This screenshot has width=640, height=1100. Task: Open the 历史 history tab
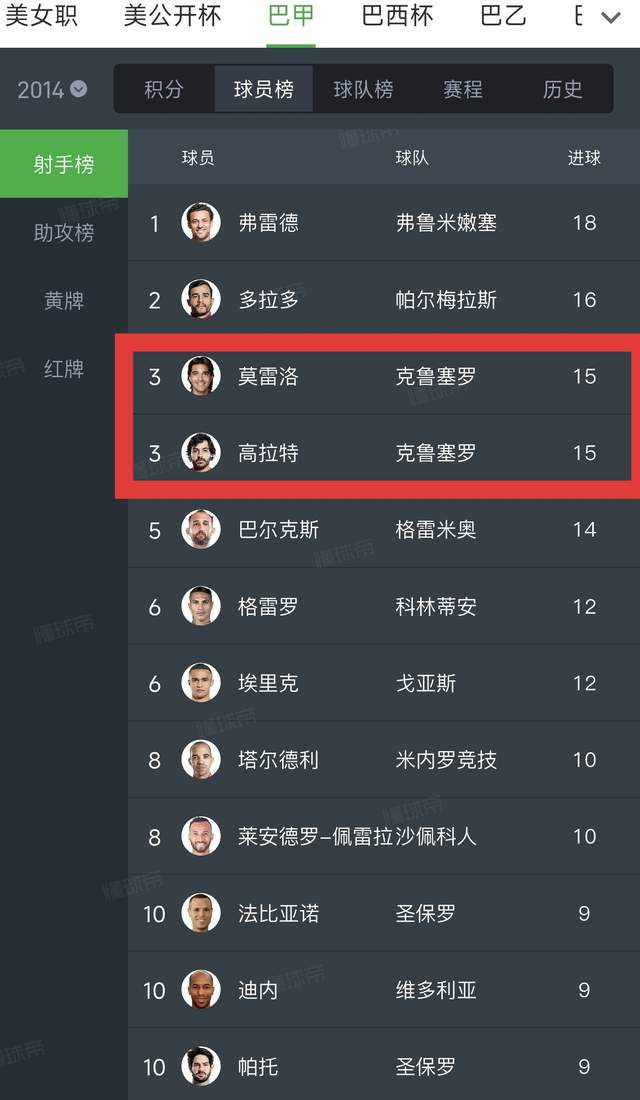click(563, 89)
